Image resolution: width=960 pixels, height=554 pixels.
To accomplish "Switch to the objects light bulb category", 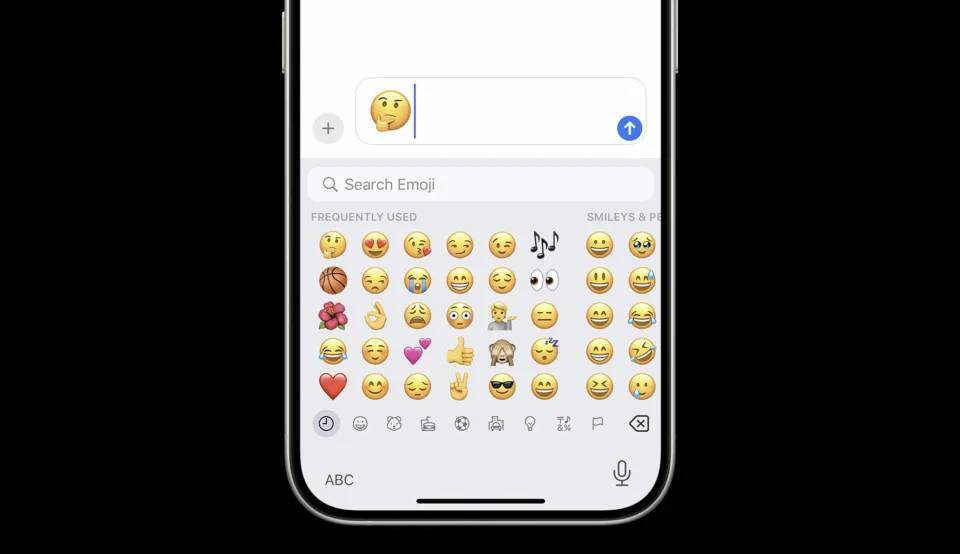I will coord(530,424).
